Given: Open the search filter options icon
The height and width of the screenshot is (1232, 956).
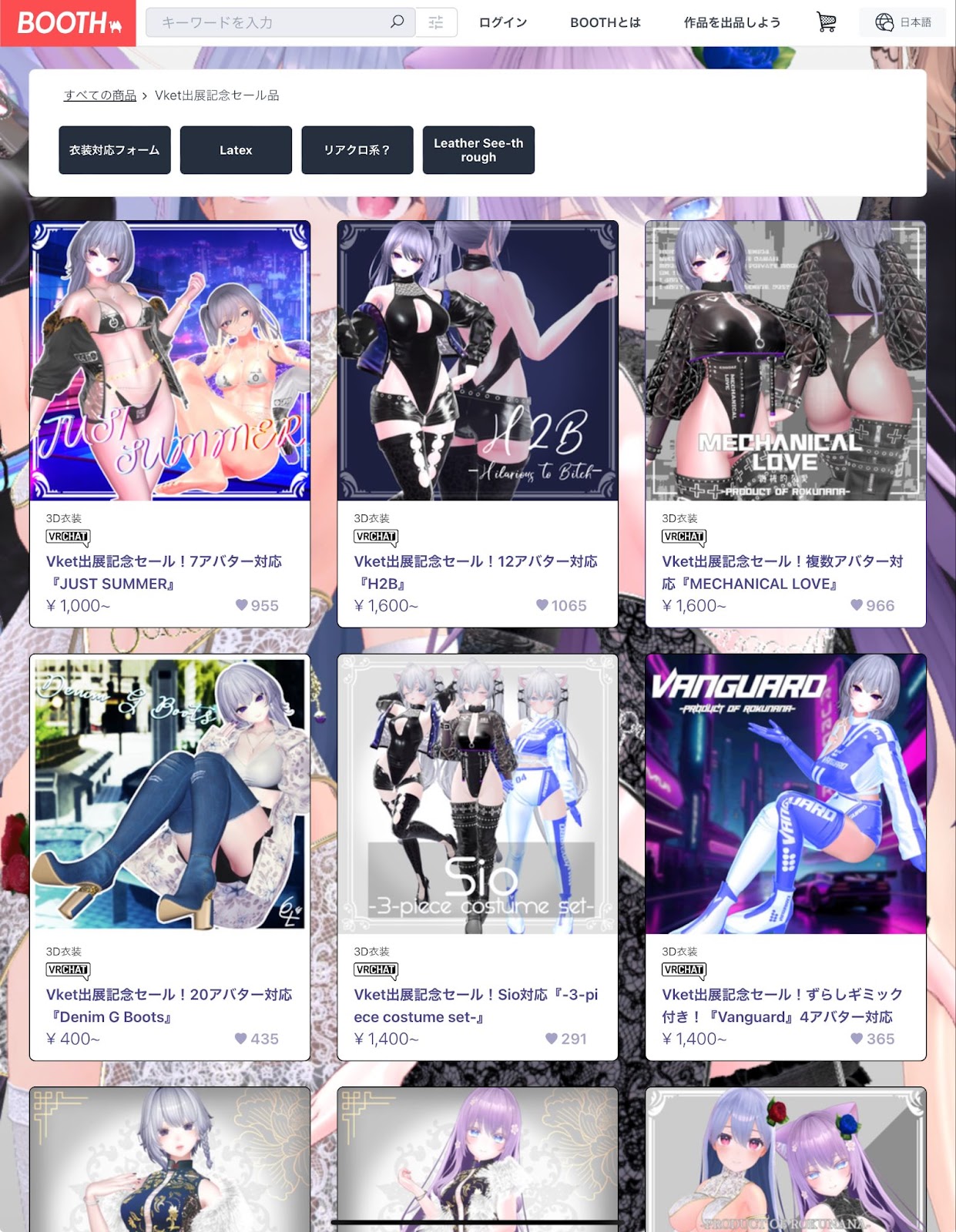Looking at the screenshot, I should point(436,22).
